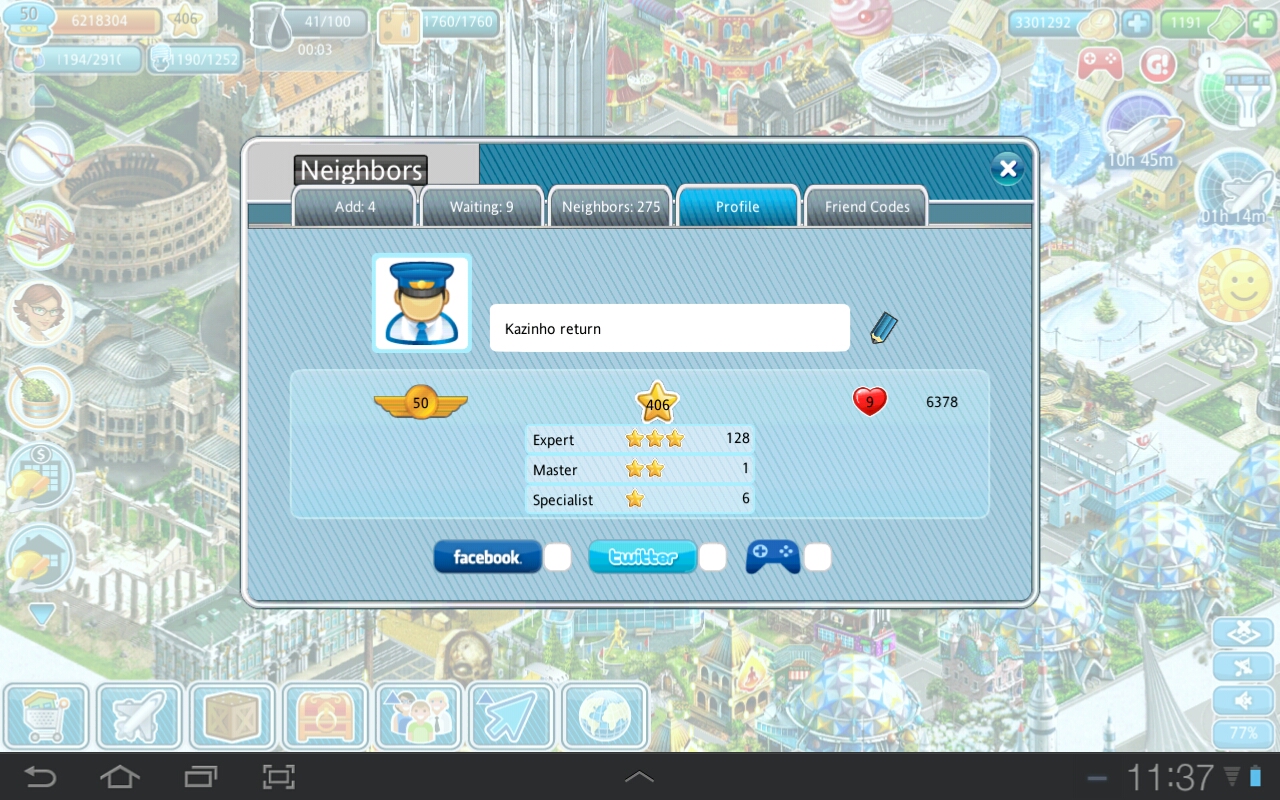Change the pilot avatar picture
The height and width of the screenshot is (800, 1280).
pos(421,303)
